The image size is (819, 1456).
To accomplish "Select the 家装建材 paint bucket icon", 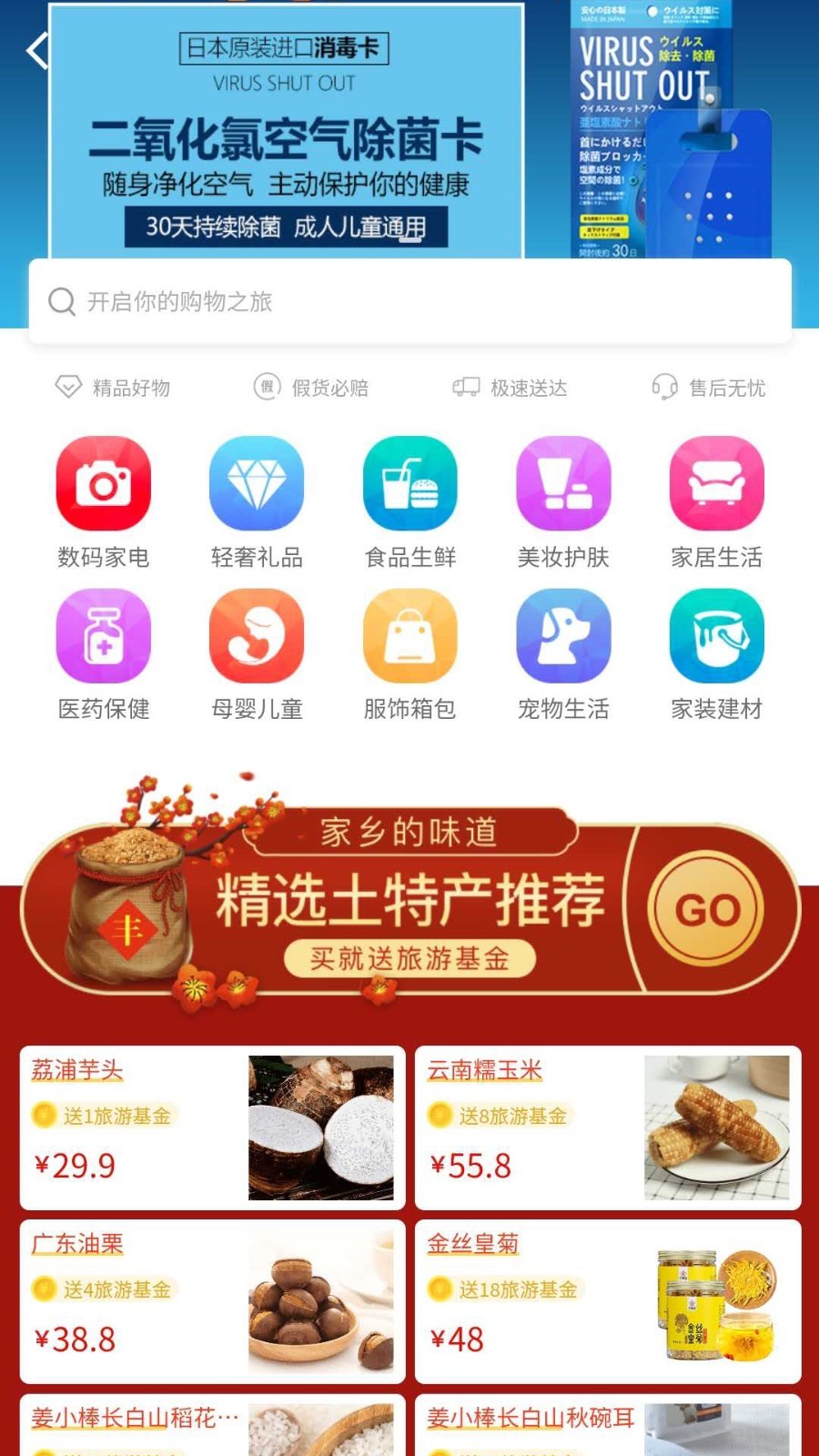I will pos(716,638).
